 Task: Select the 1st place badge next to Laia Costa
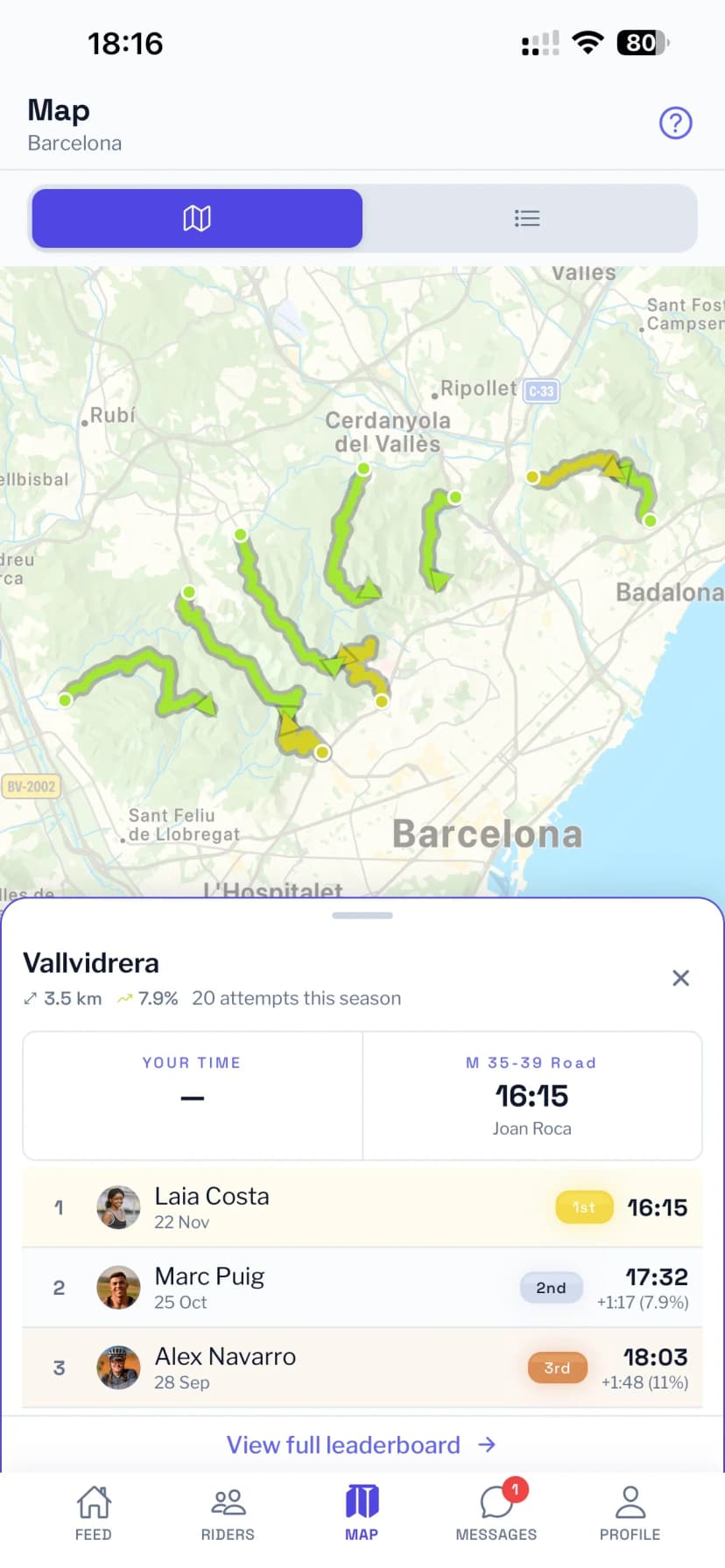pyautogui.click(x=583, y=1207)
